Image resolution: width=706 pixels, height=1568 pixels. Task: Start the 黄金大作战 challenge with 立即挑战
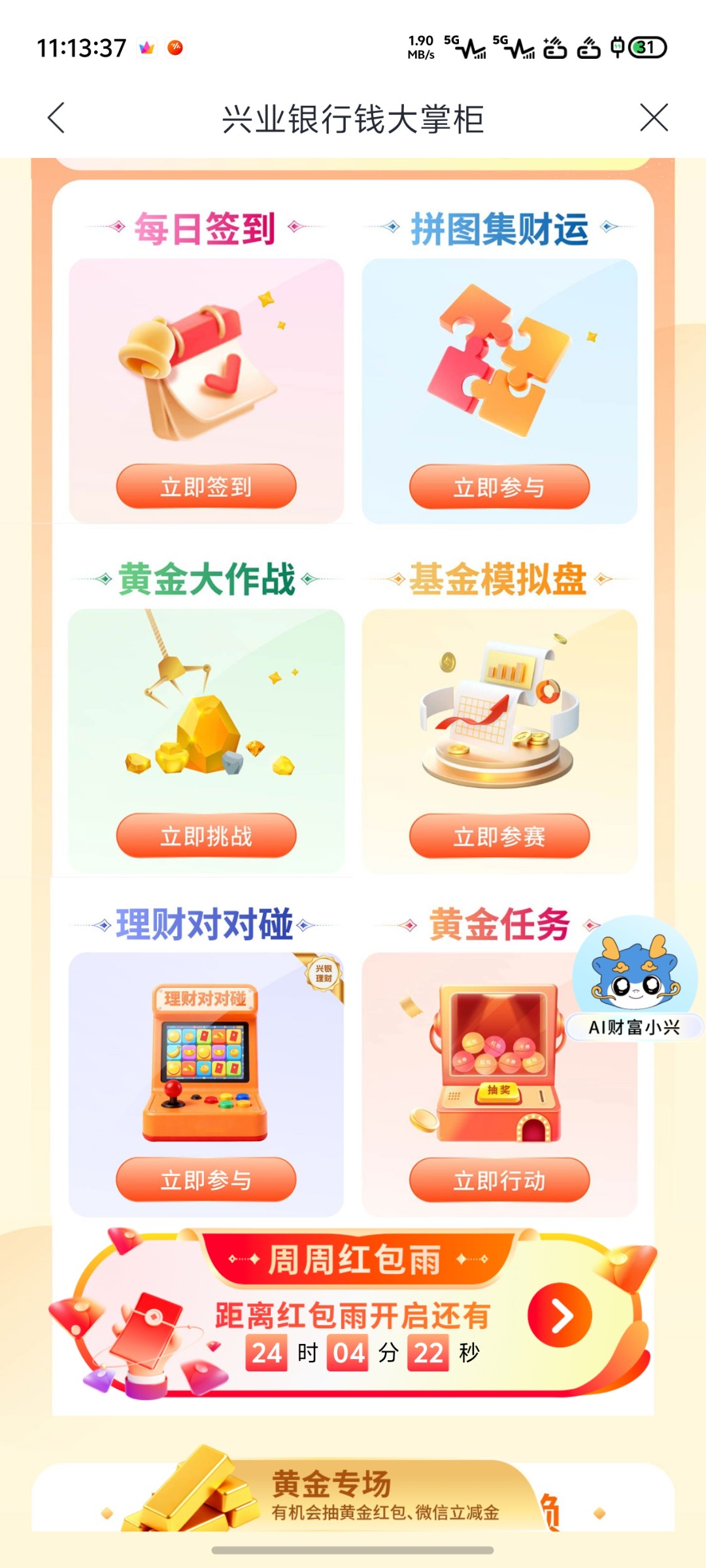pyautogui.click(x=206, y=836)
